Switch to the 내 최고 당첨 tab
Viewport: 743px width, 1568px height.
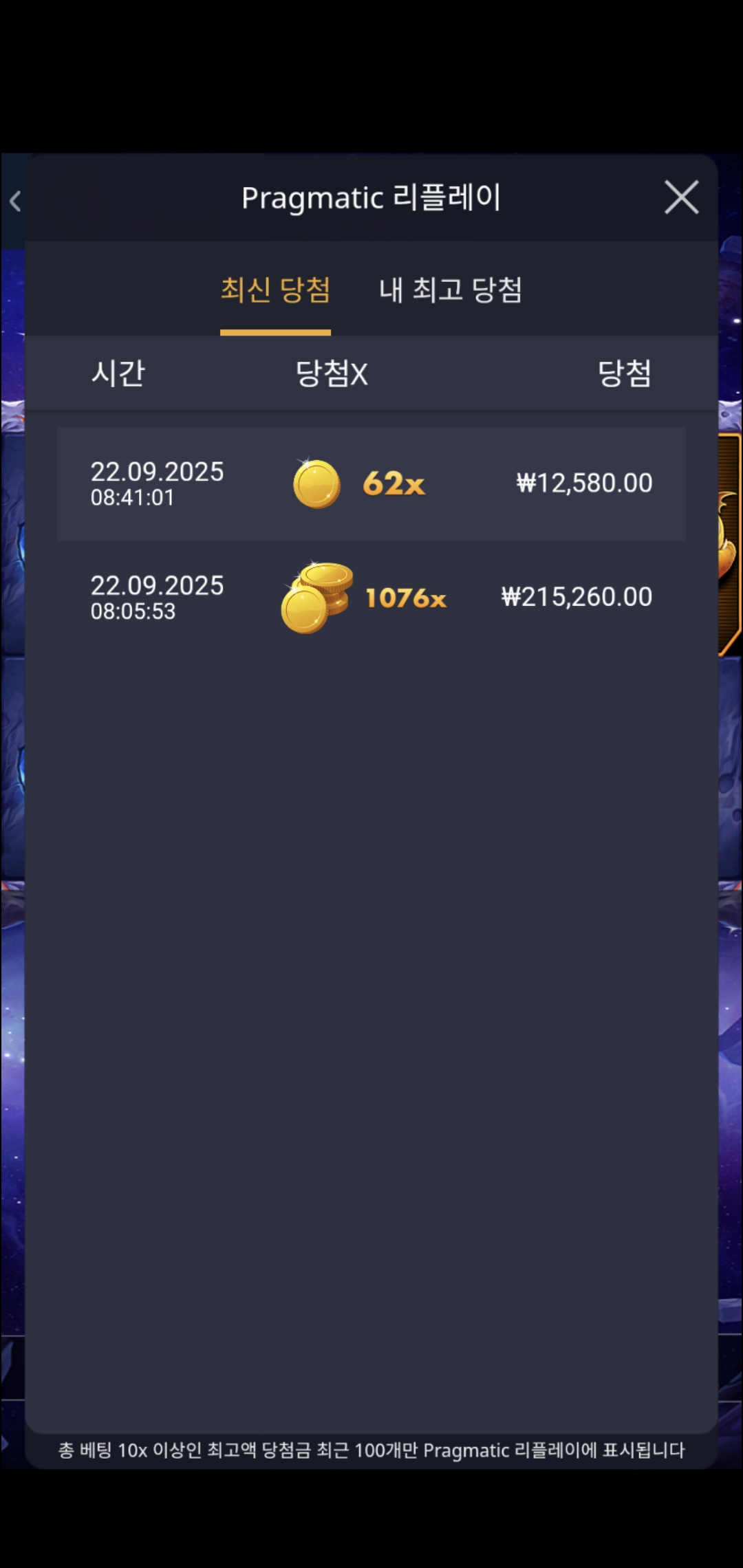[451, 290]
